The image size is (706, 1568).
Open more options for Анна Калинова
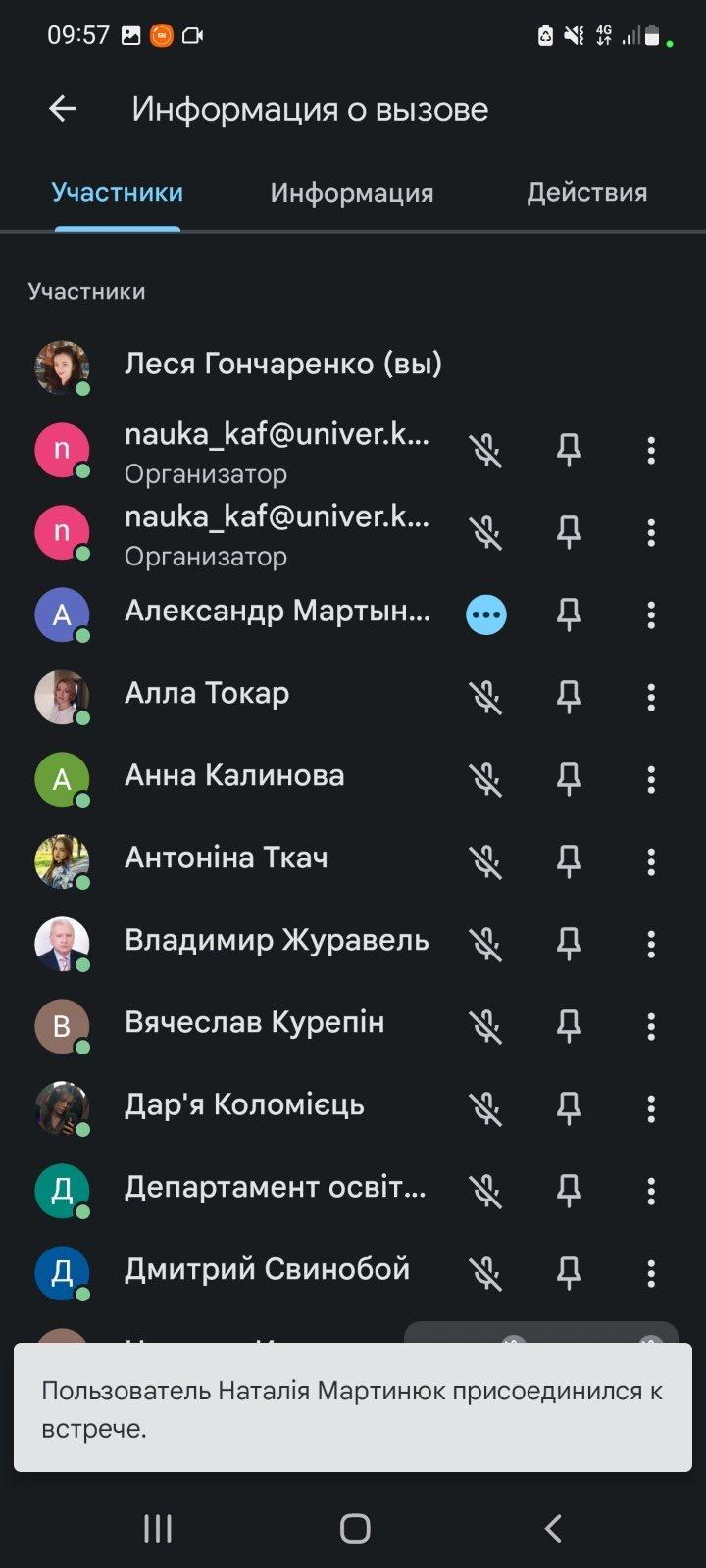point(651,779)
